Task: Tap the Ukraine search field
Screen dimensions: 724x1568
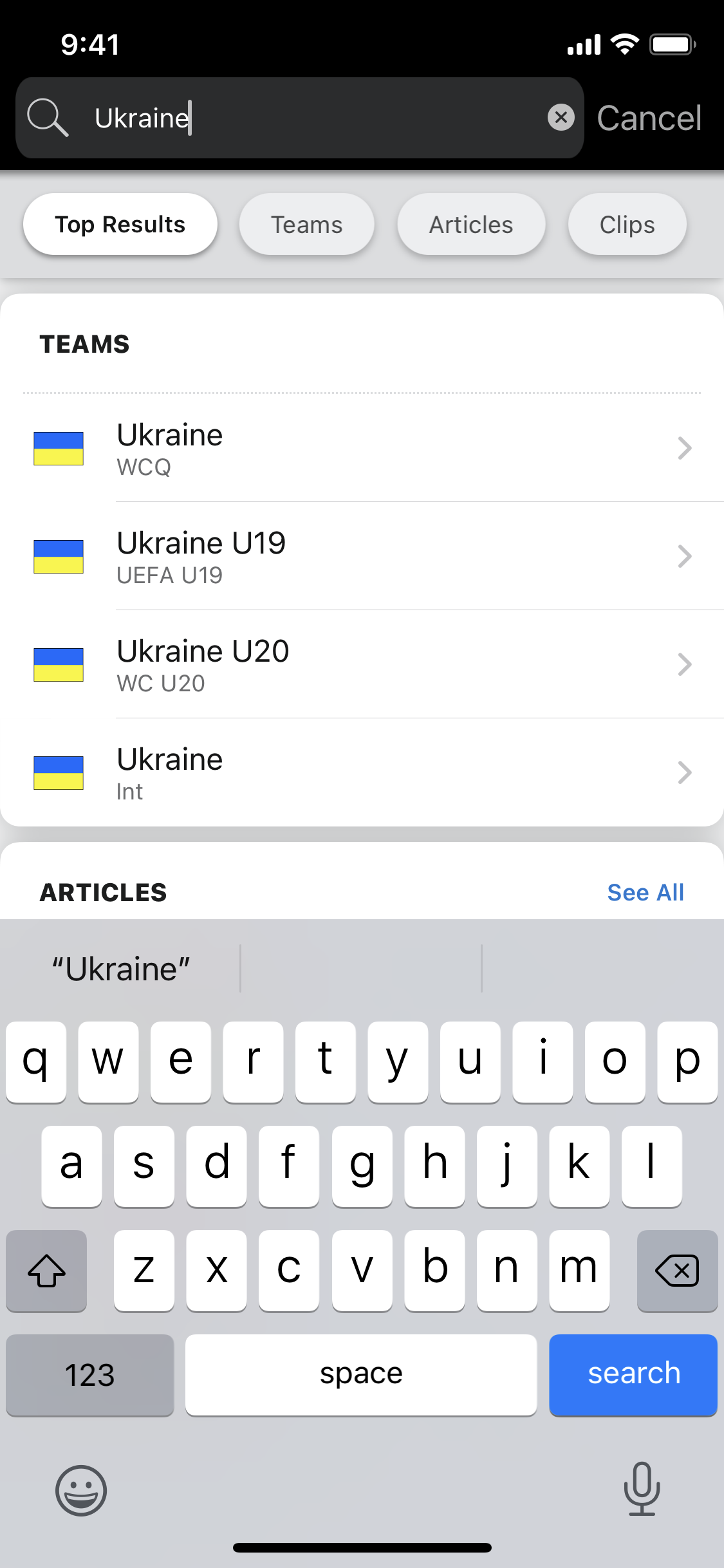Action: pos(299,118)
